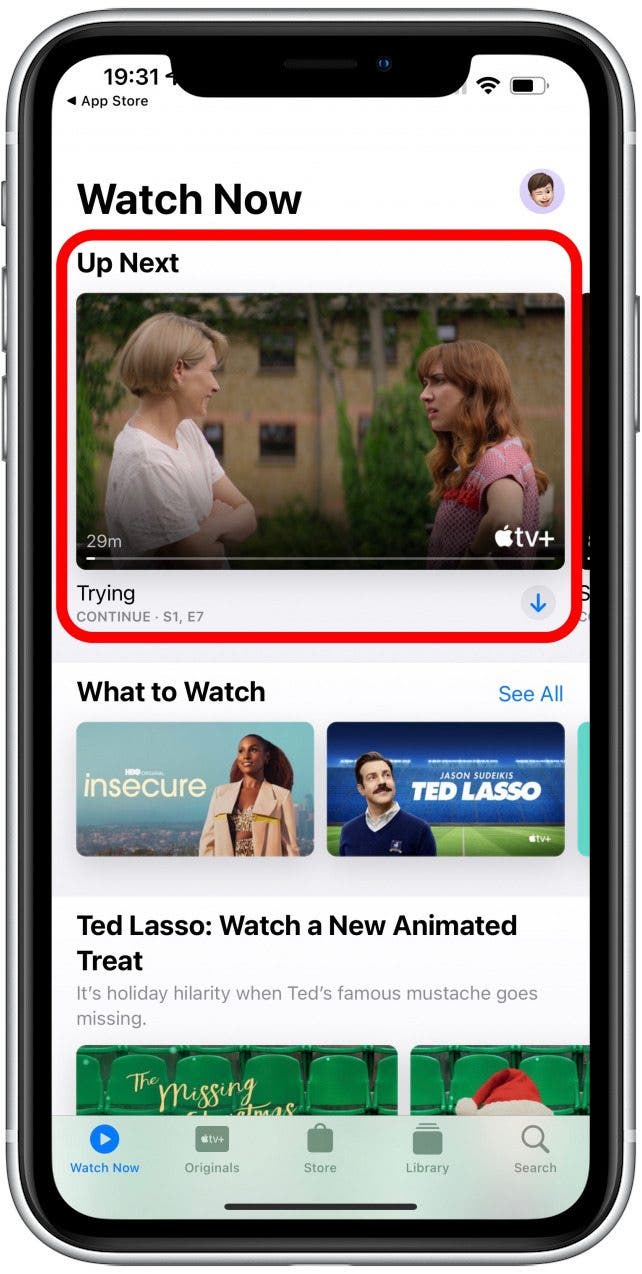This screenshot has height=1274, width=642.
Task: Open the Insecure show card
Action: (195, 789)
